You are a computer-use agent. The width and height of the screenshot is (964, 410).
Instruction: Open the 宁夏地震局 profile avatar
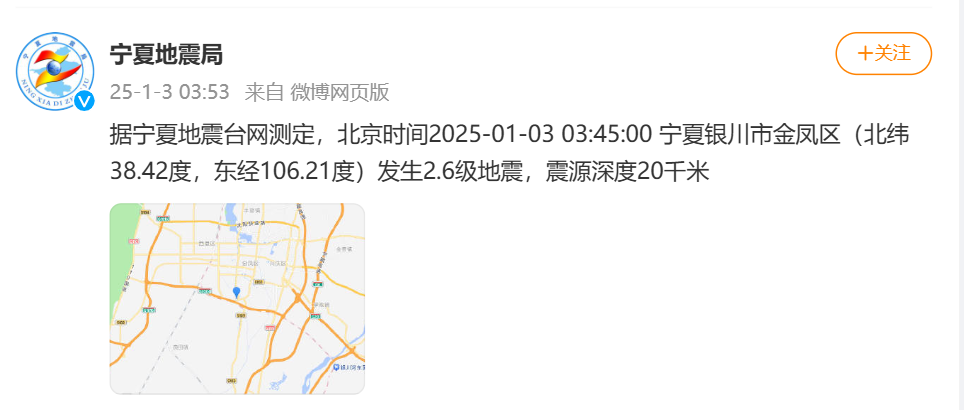tap(55, 72)
